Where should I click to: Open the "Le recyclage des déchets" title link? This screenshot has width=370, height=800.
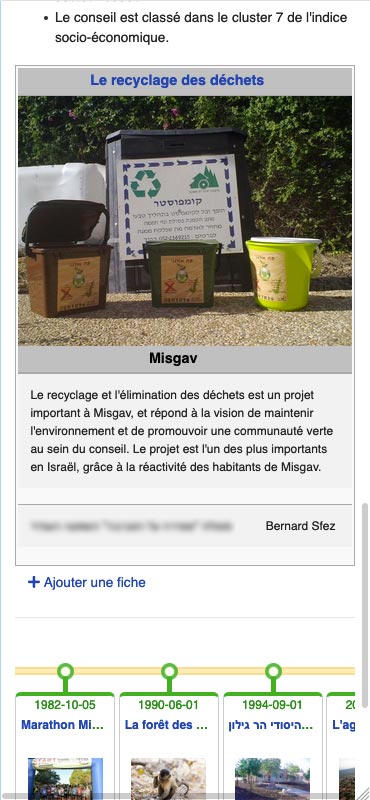pos(177,80)
